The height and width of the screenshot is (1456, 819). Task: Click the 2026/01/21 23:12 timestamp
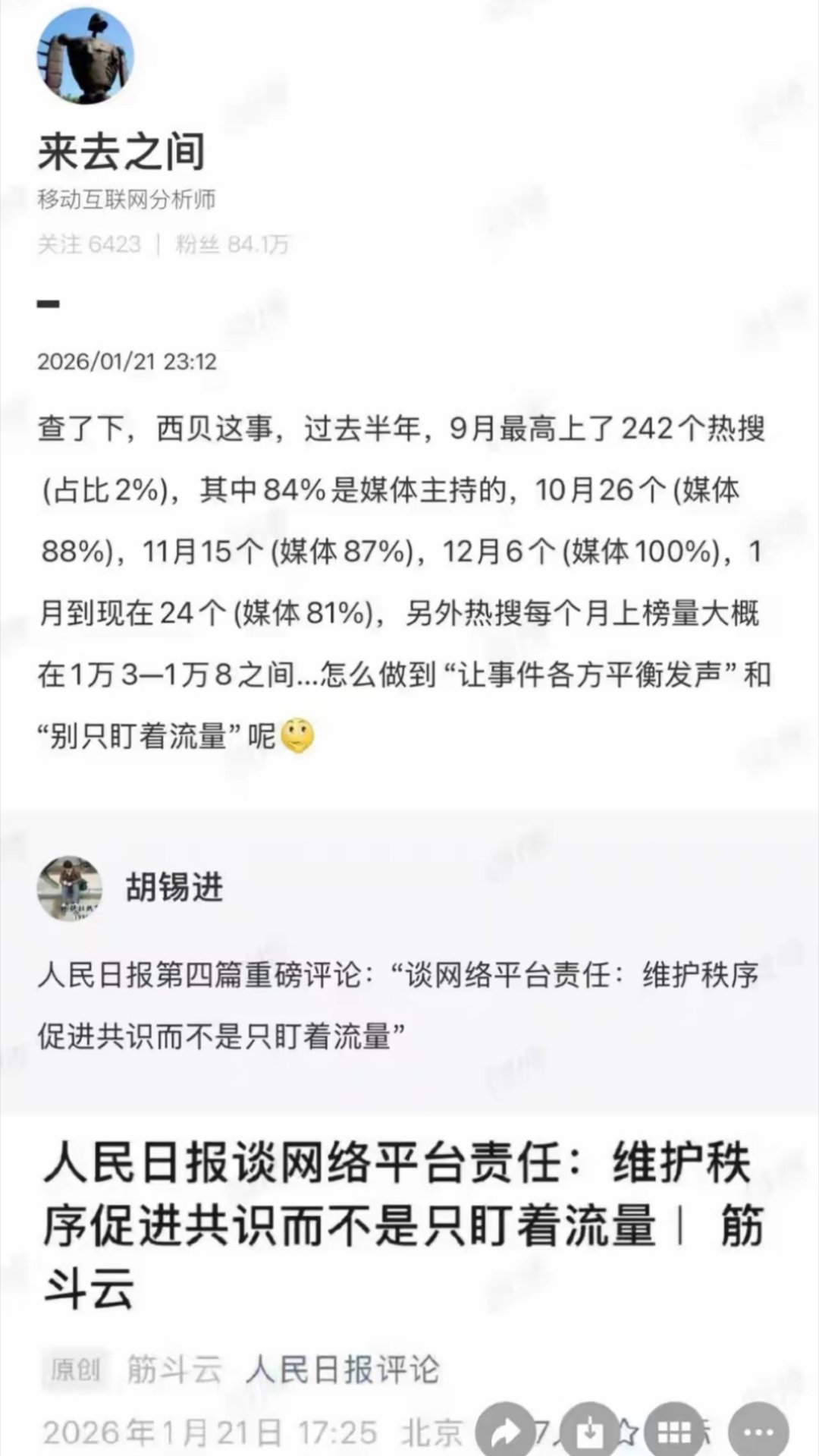point(127,362)
